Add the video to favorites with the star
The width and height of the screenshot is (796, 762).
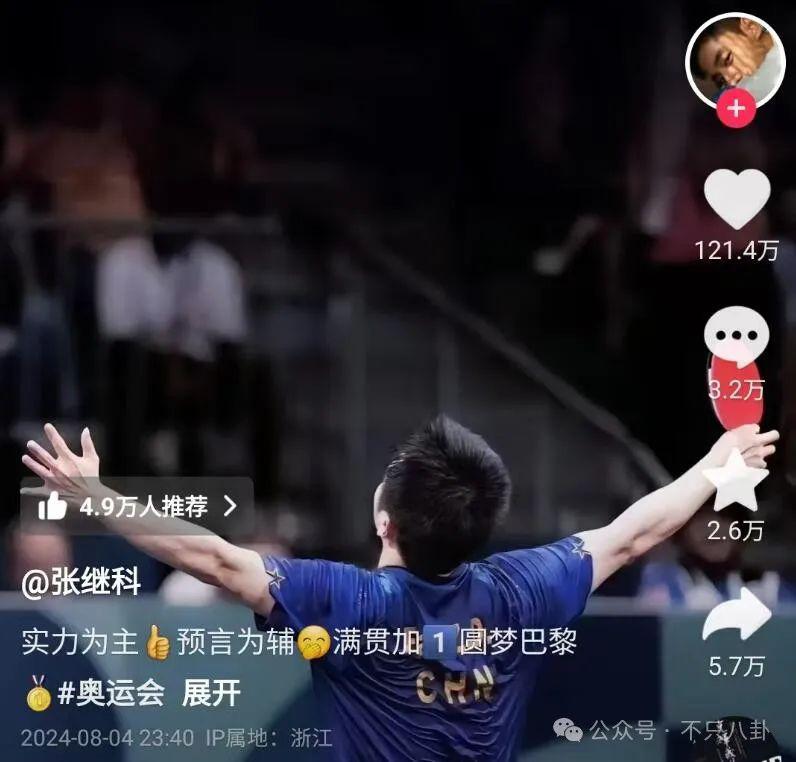coord(736,481)
